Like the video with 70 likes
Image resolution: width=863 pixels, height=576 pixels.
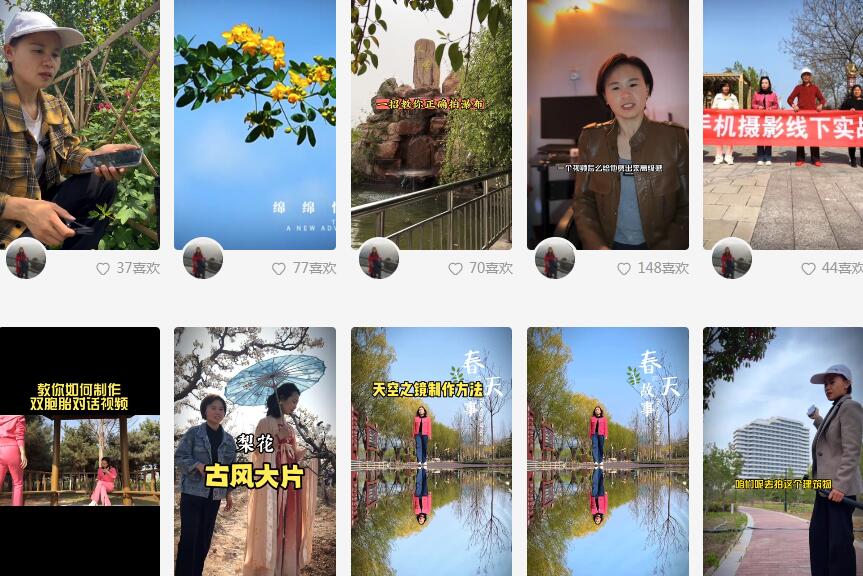point(455,268)
